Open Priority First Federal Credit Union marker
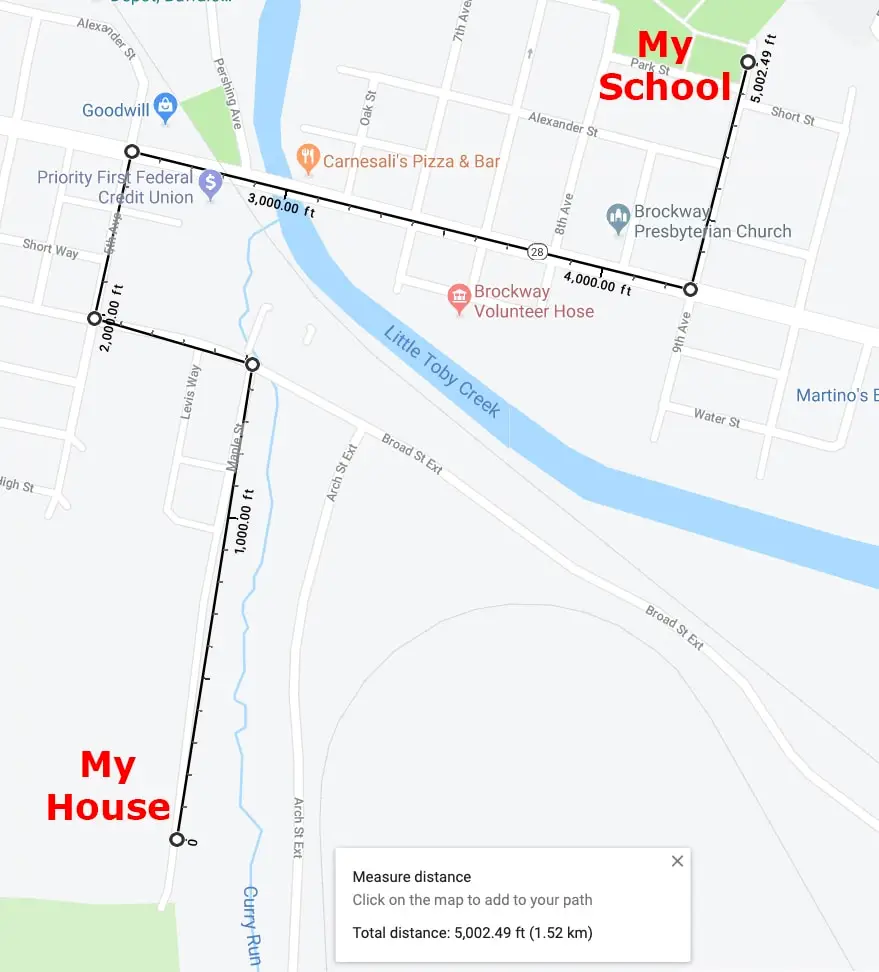This screenshot has height=972, width=879. 210,183
